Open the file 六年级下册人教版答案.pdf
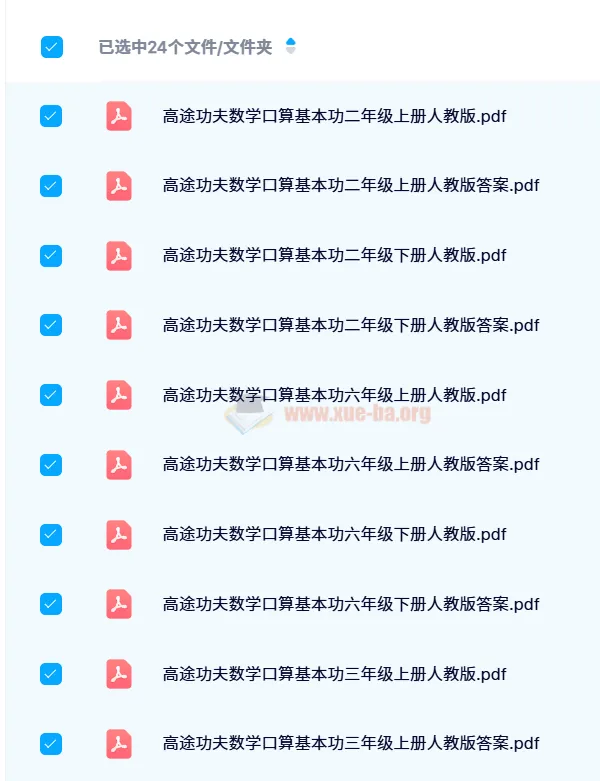 click(x=350, y=604)
